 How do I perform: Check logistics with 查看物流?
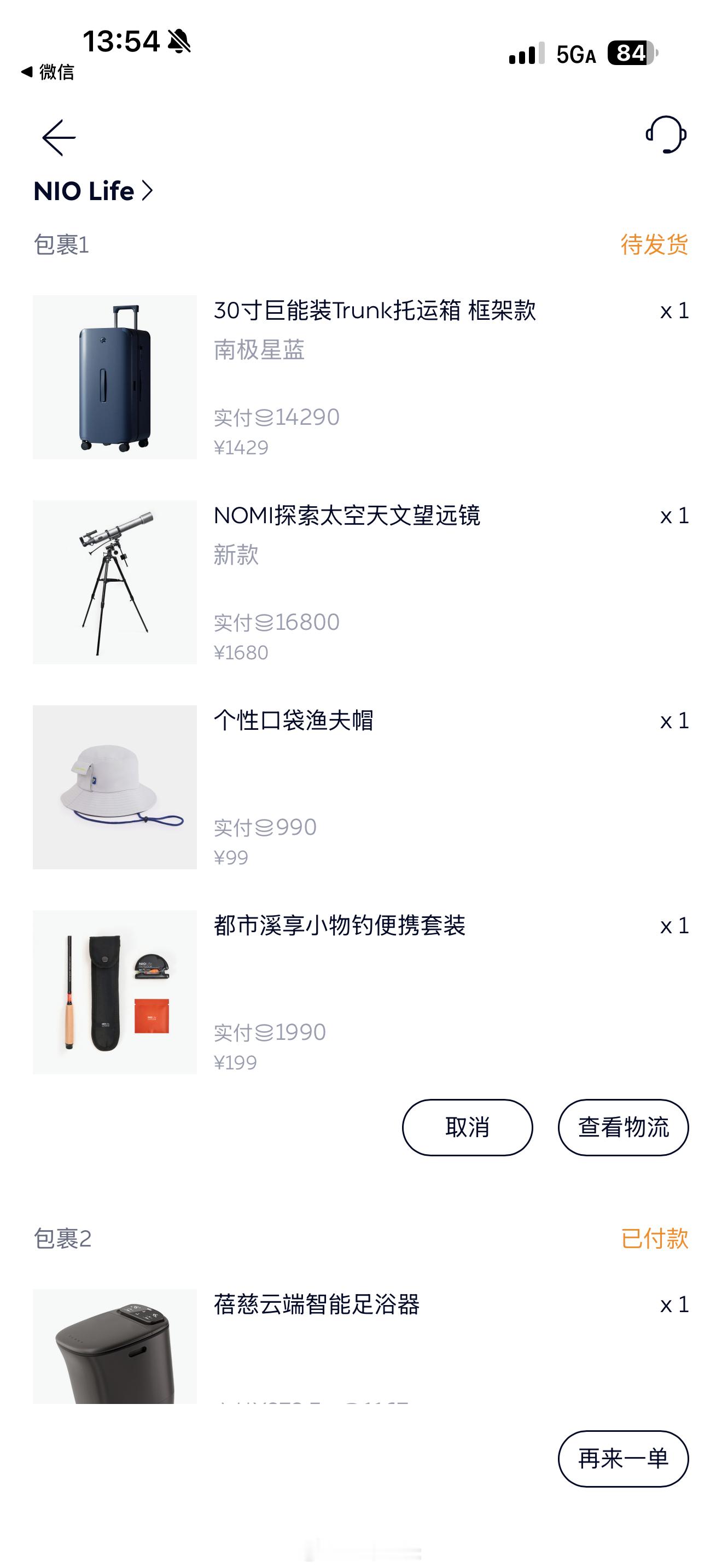coord(623,1127)
